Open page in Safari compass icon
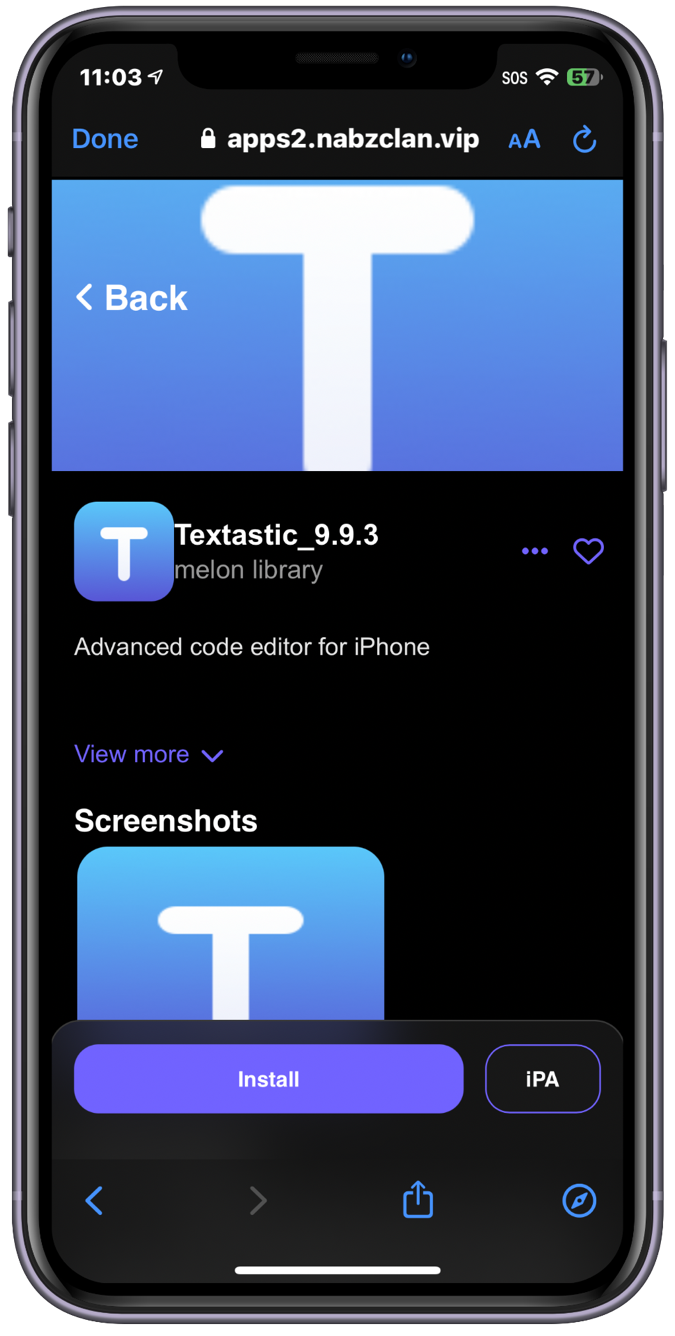 pos(579,1200)
